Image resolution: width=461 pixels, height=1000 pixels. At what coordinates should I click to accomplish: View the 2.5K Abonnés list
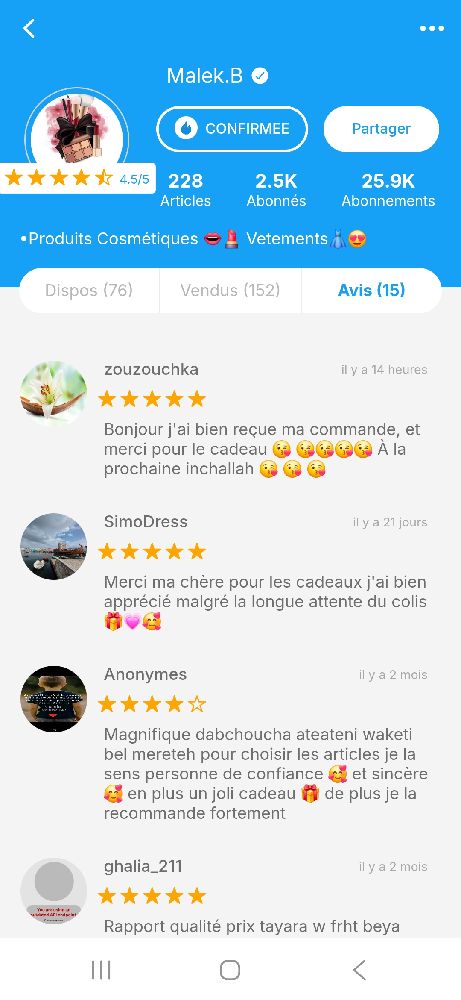pos(276,190)
